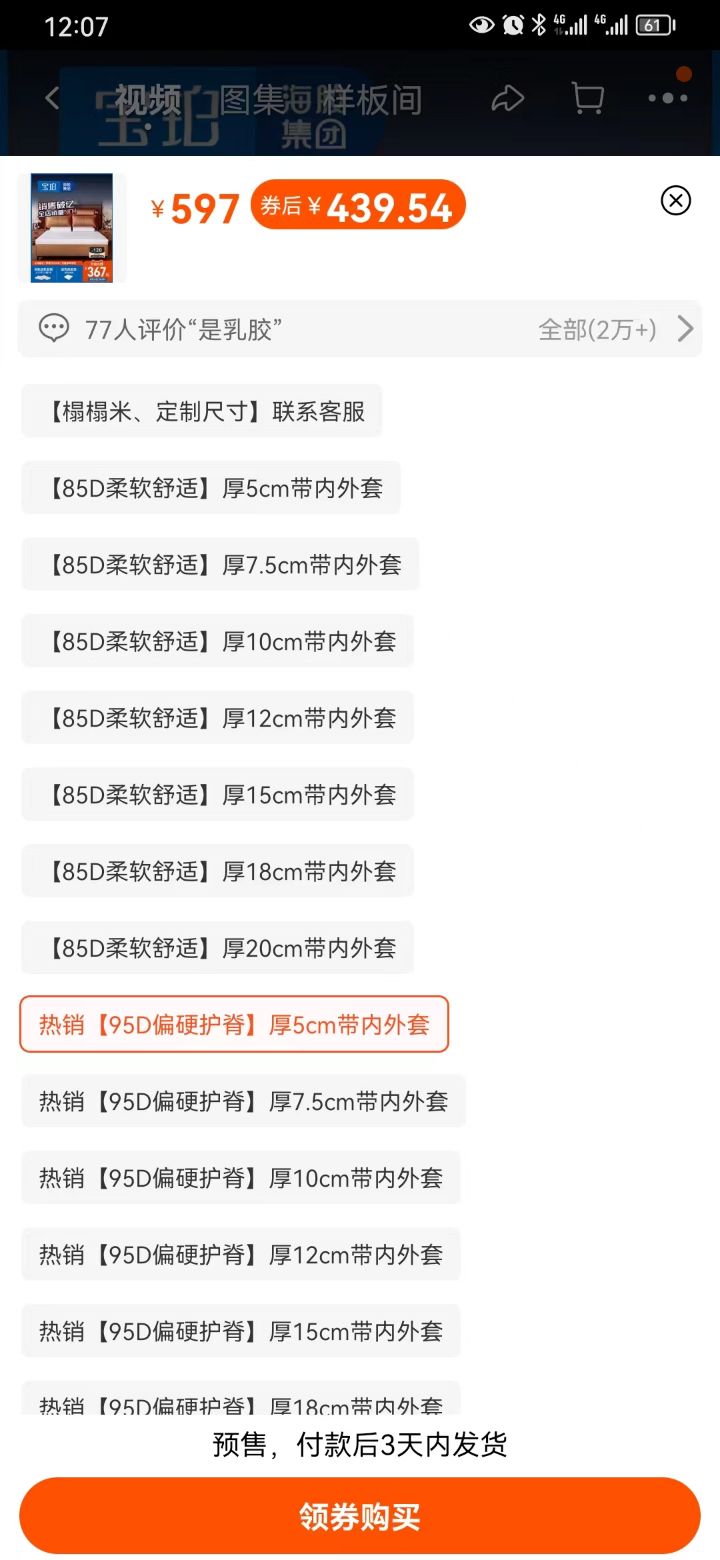The image size is (720, 1560).
Task: Choose 85D柔软舒适 厚20cm option
Action: [x=217, y=947]
